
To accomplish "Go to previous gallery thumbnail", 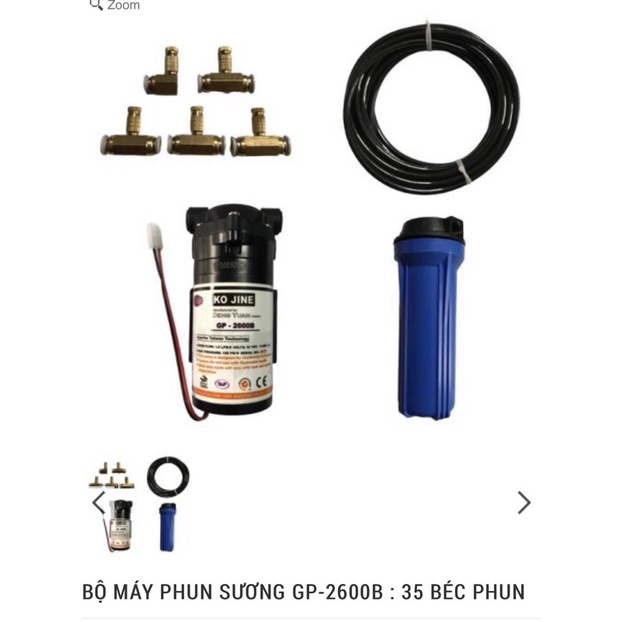I will point(98,502).
